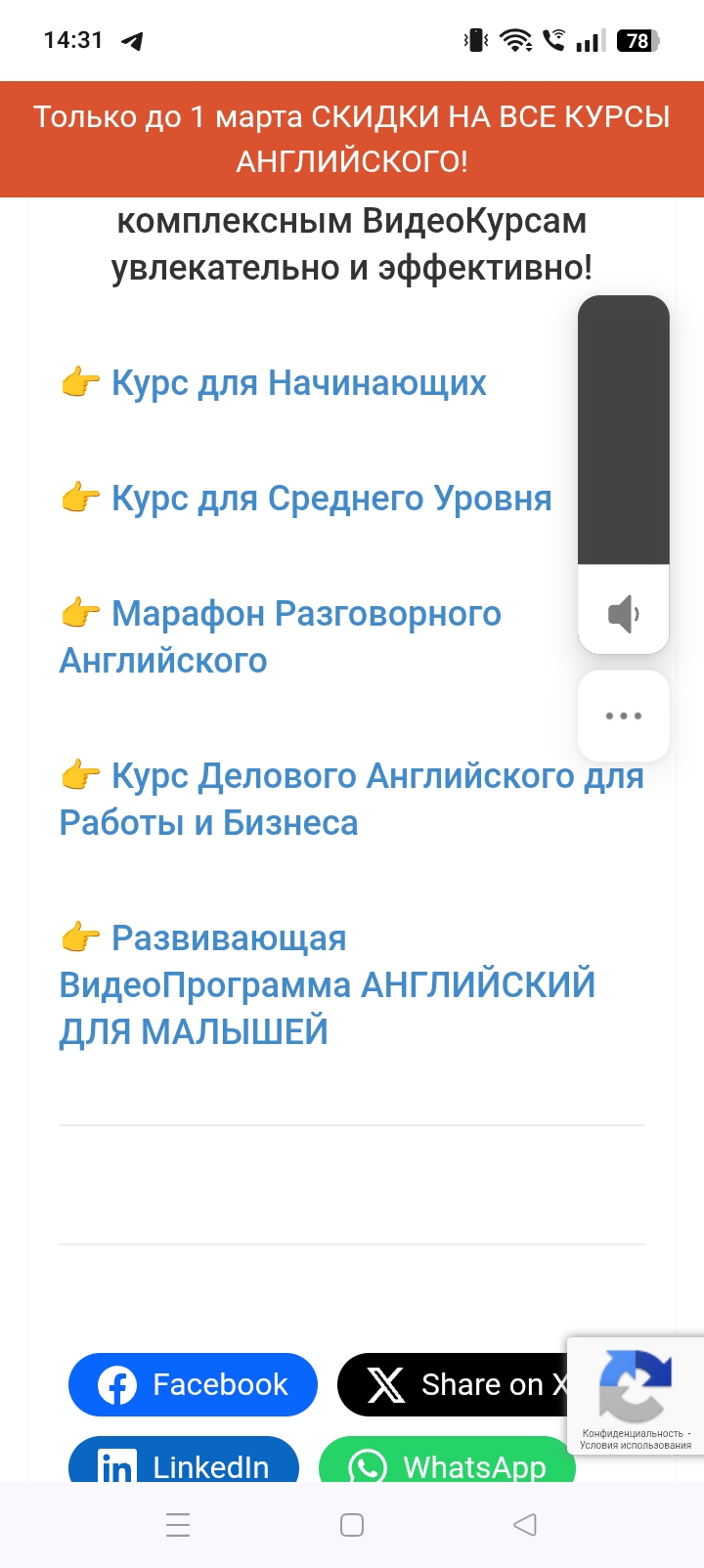The width and height of the screenshot is (704, 1568).
Task: Open the three-dot volume options
Action: click(x=624, y=716)
